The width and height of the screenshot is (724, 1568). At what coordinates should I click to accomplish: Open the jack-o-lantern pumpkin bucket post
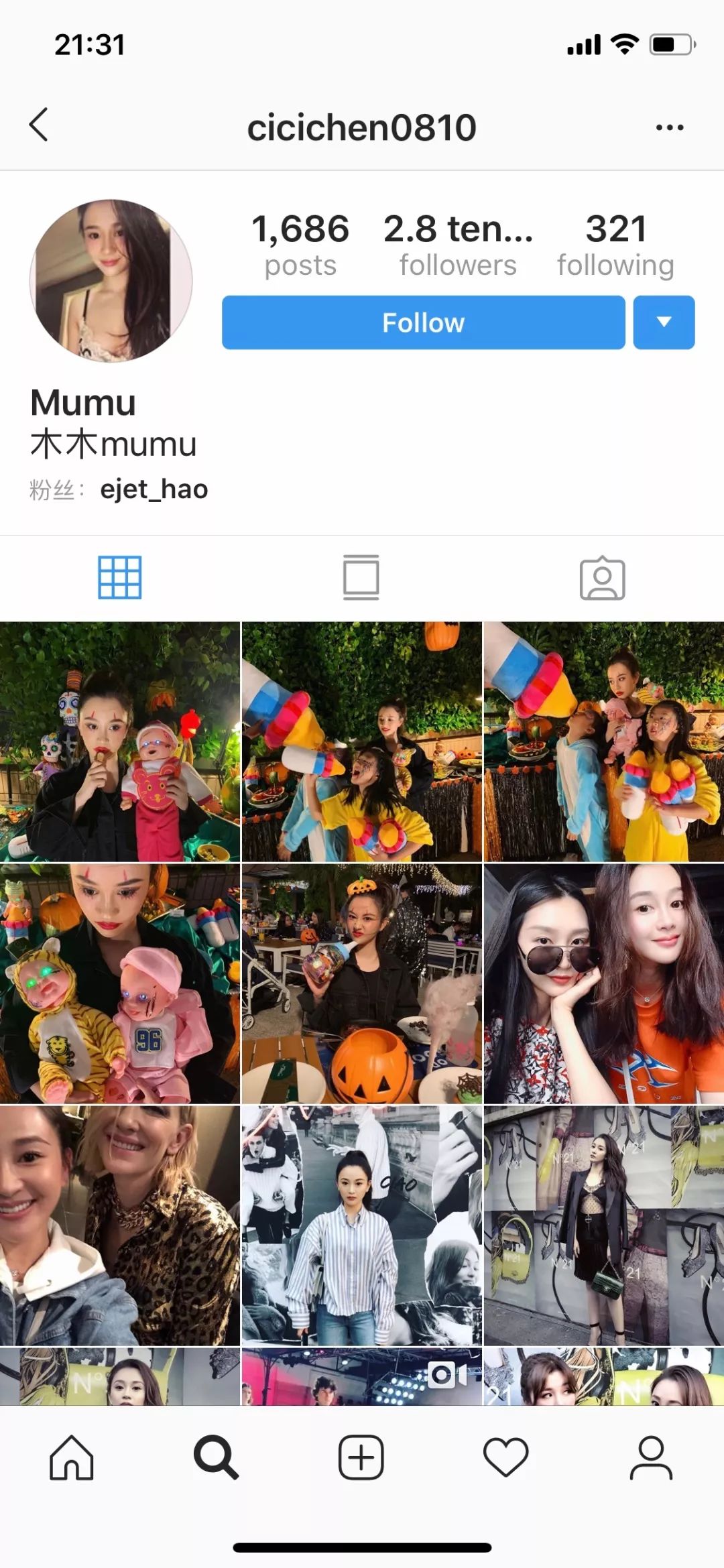click(x=361, y=983)
